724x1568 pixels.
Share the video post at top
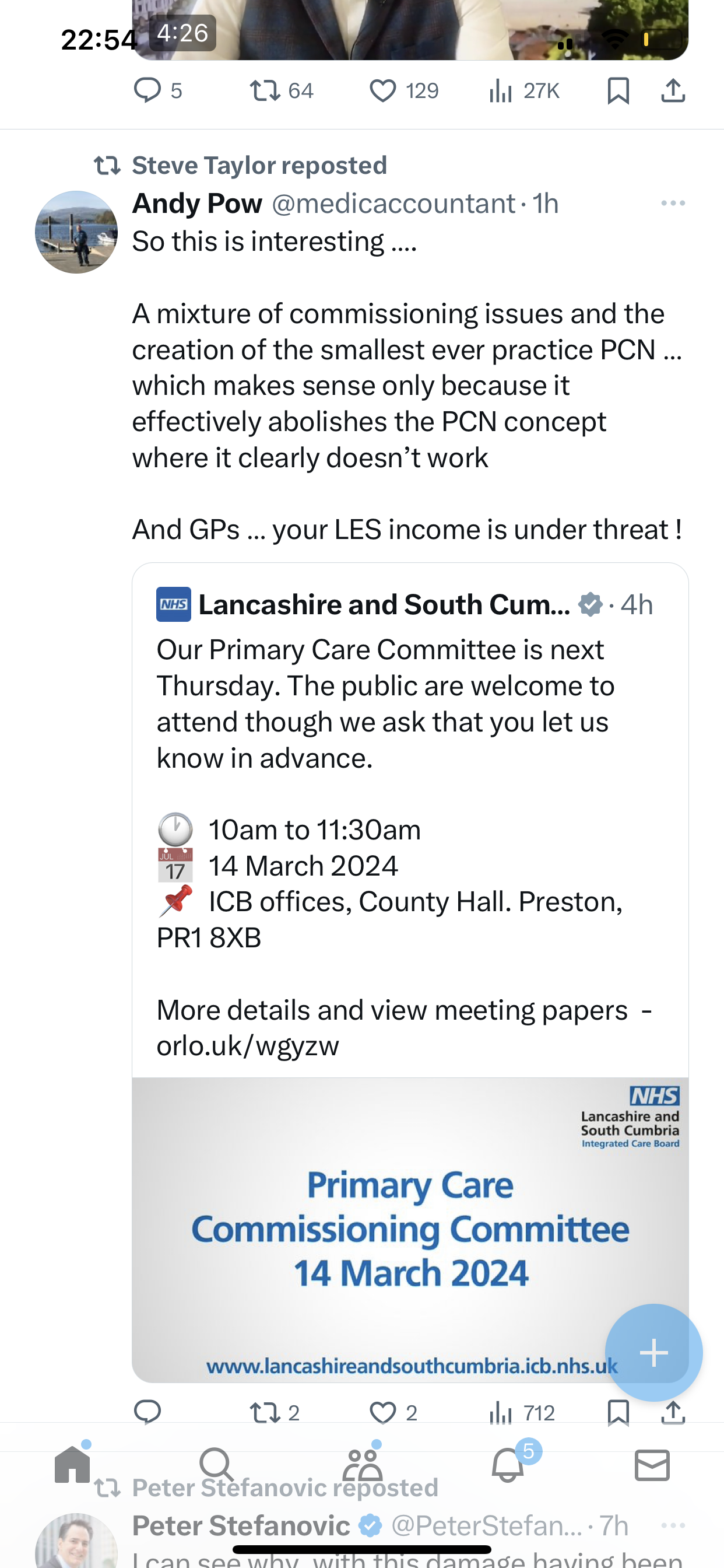point(673,92)
